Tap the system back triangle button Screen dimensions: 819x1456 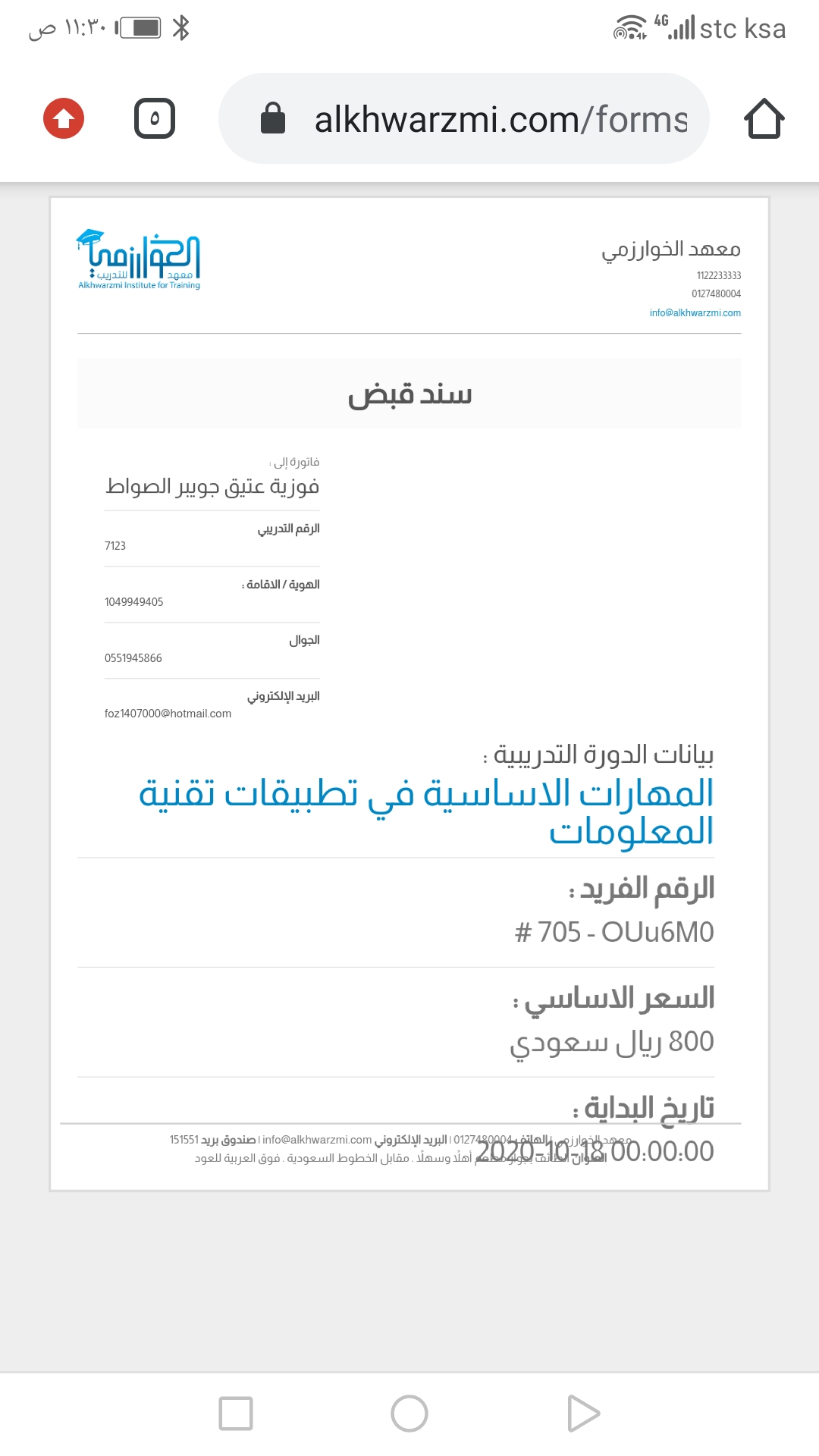pos(583,1414)
